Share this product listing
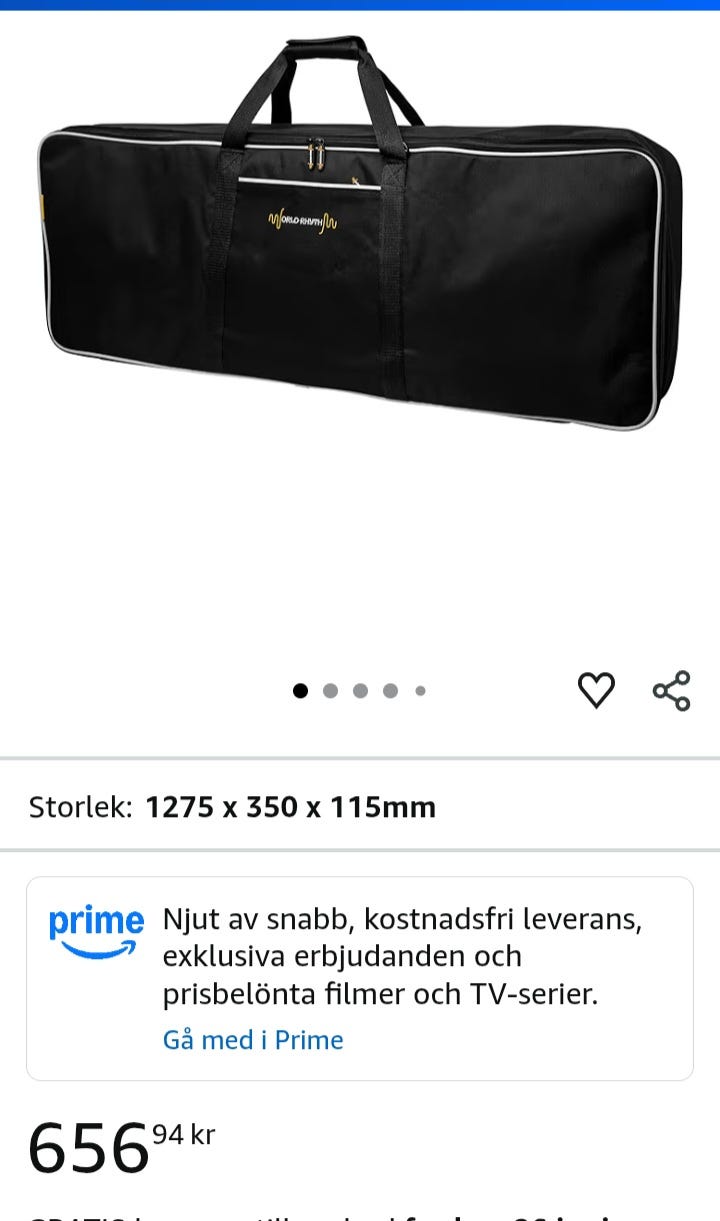 pyautogui.click(x=671, y=691)
